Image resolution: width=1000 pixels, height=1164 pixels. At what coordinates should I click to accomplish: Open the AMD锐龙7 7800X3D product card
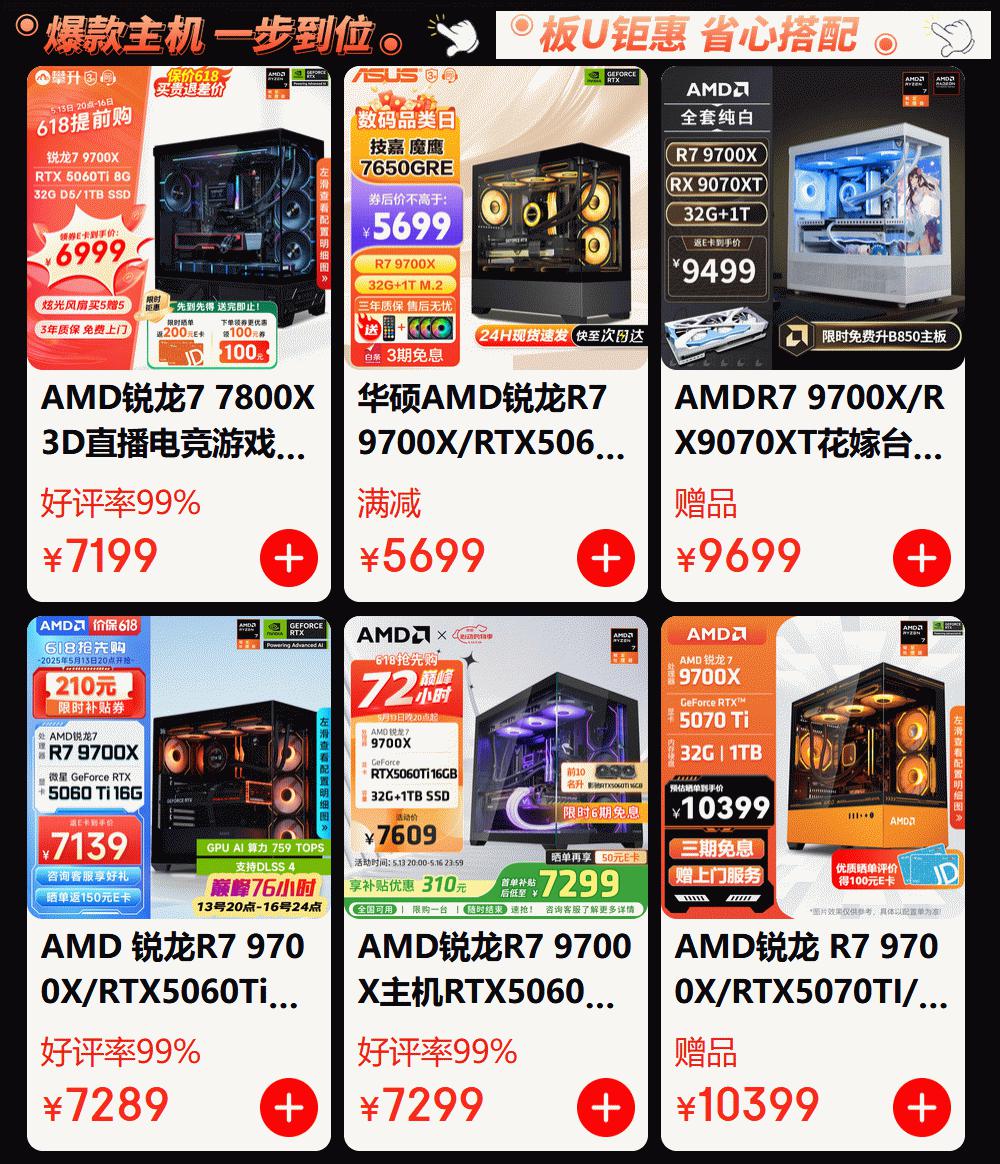pyautogui.click(x=178, y=420)
